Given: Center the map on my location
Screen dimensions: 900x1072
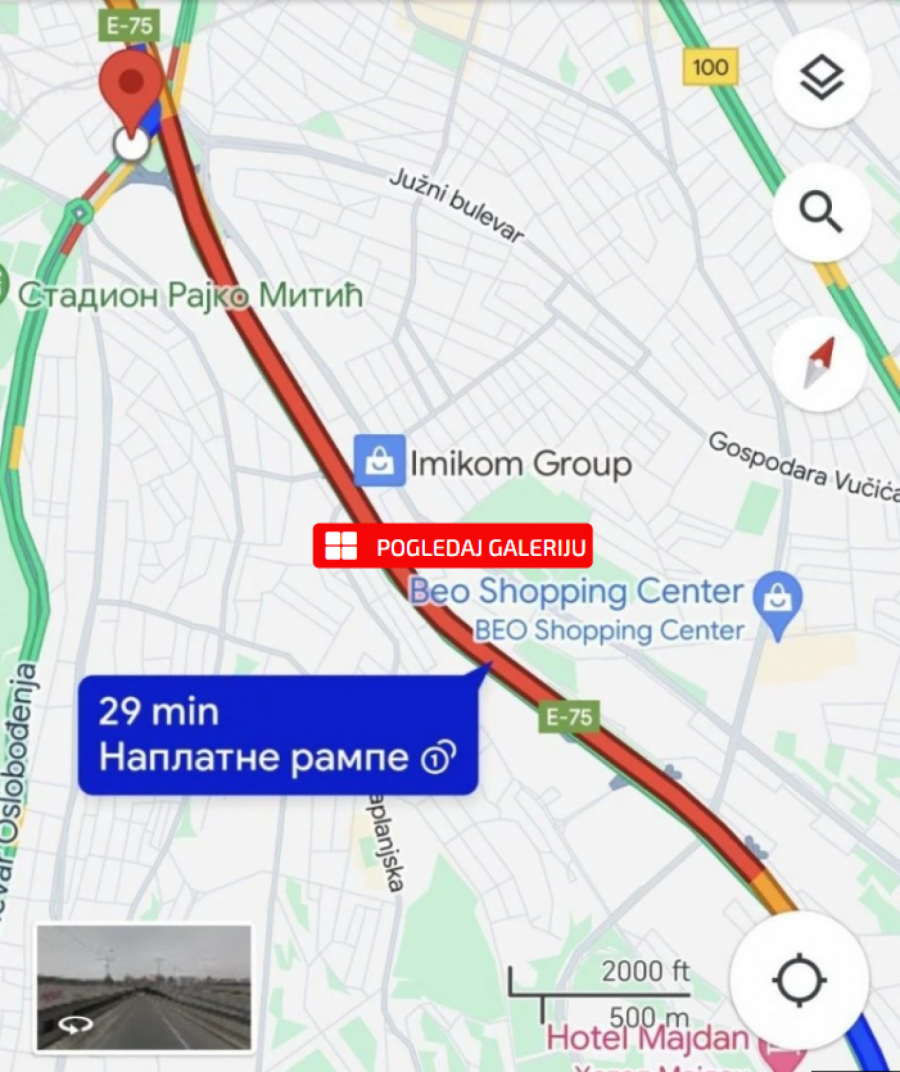Looking at the screenshot, I should click(x=799, y=980).
